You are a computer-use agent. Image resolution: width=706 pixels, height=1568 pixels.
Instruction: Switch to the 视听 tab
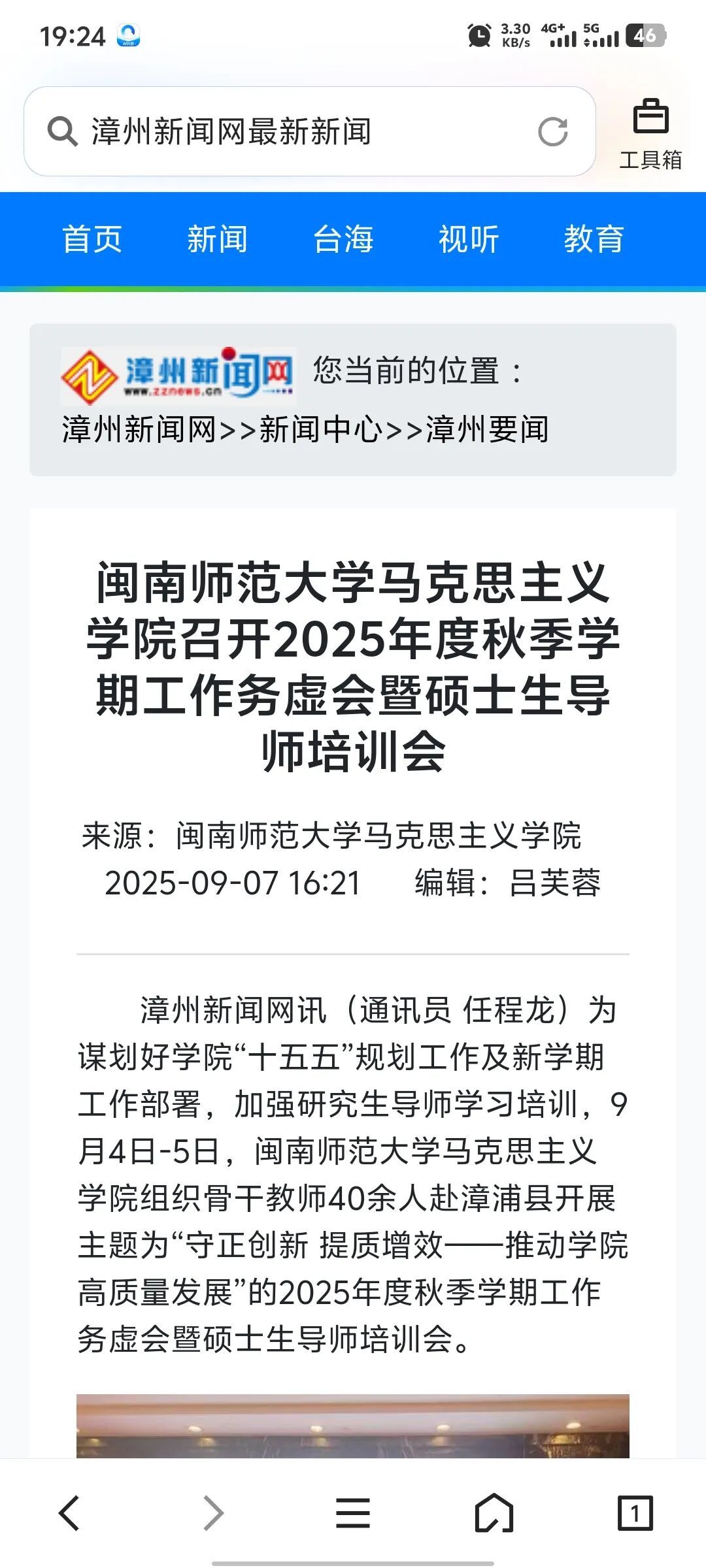tap(469, 238)
